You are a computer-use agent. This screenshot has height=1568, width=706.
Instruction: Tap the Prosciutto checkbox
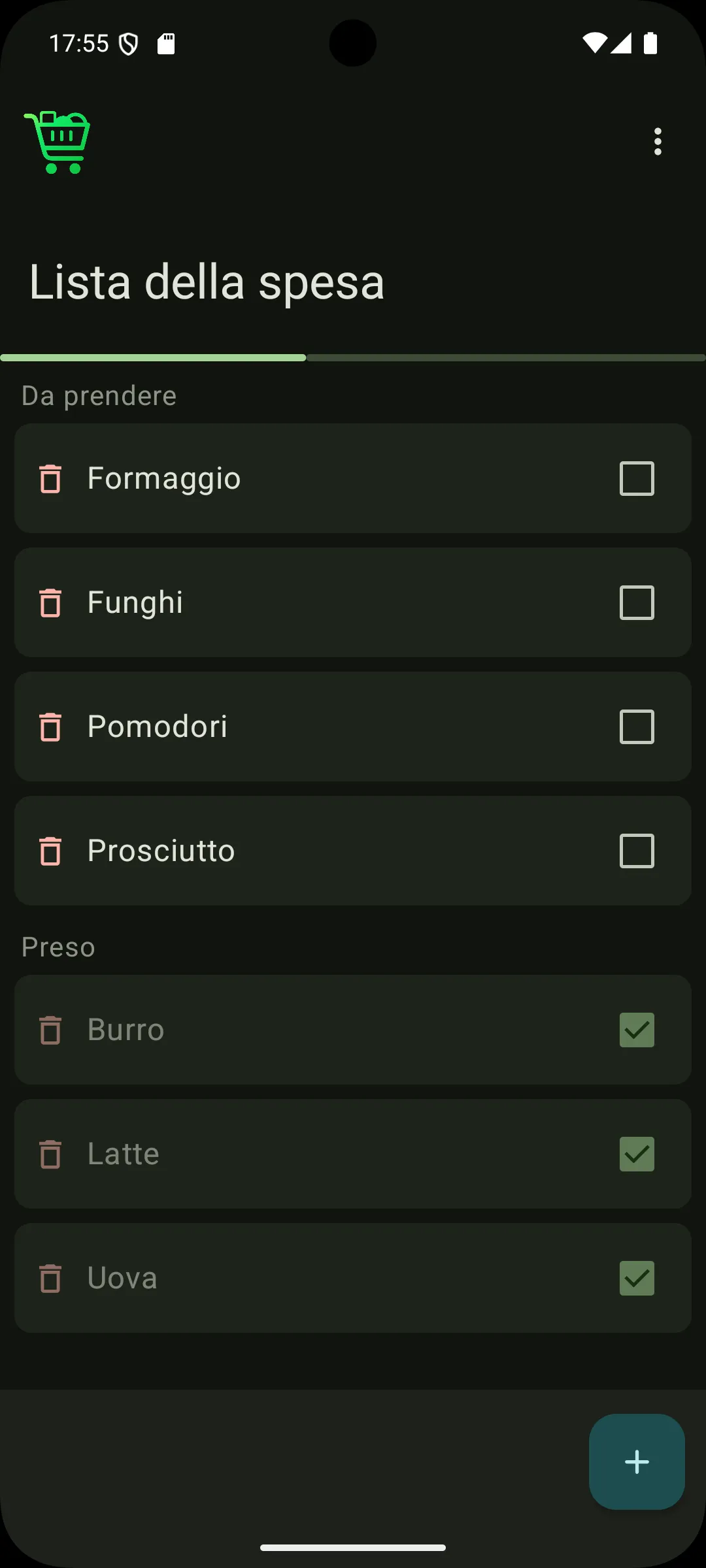coord(637,851)
